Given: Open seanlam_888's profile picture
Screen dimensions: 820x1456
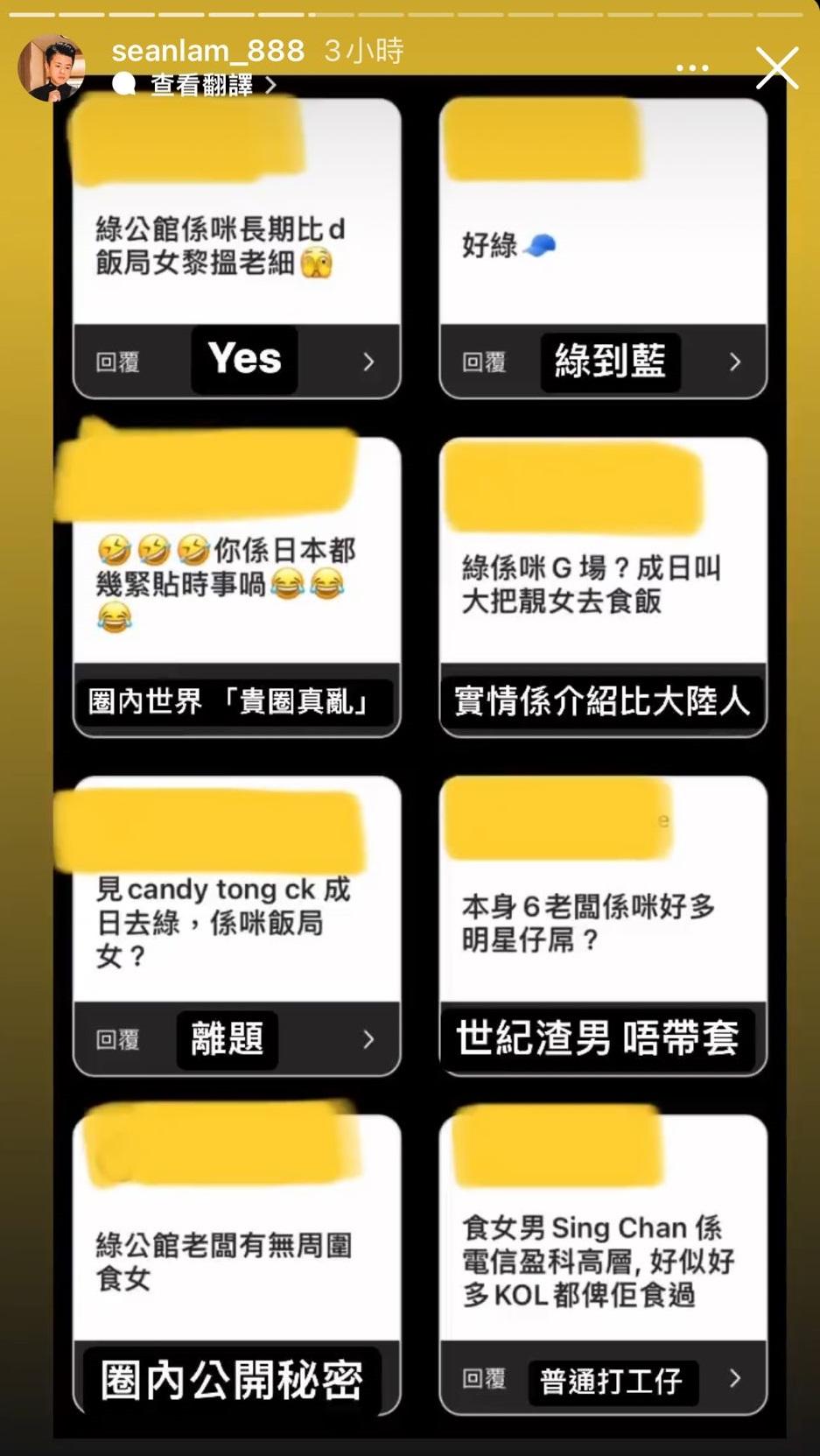Looking at the screenshot, I should point(52,68).
